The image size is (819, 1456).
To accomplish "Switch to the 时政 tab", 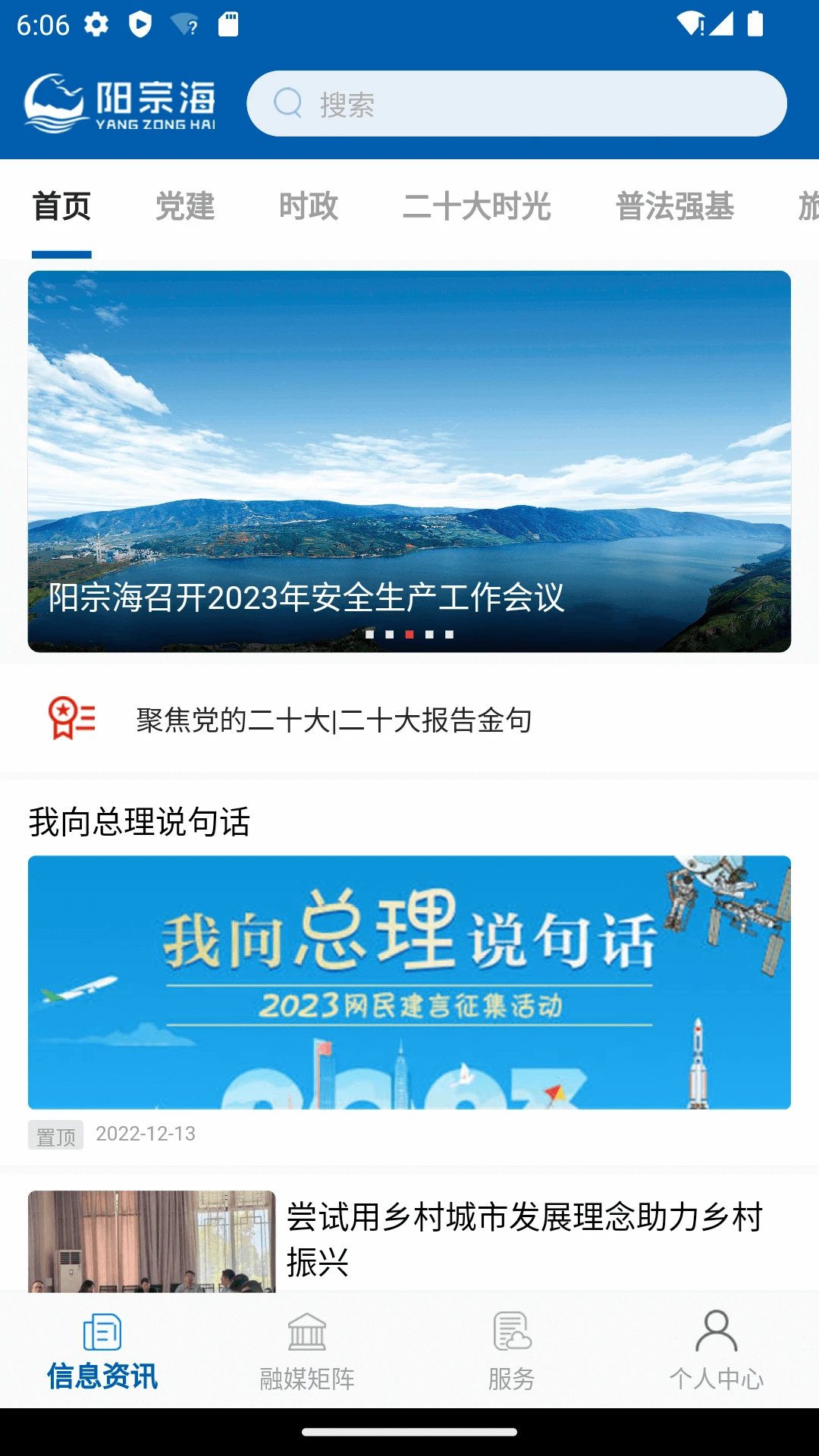I will point(308,206).
